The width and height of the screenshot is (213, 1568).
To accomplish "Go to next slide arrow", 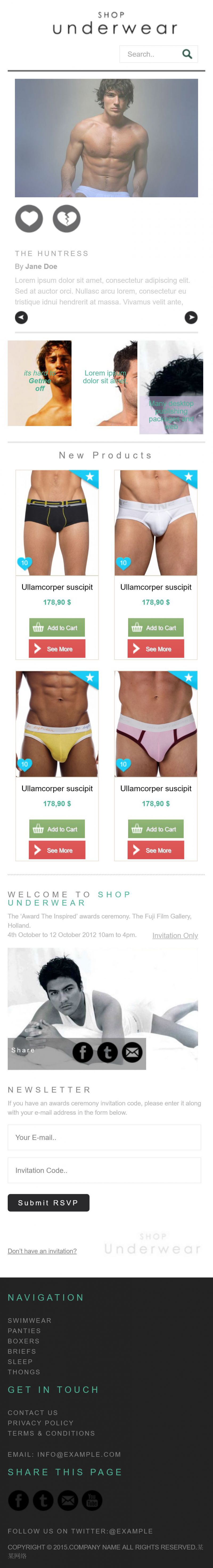I will [191, 317].
